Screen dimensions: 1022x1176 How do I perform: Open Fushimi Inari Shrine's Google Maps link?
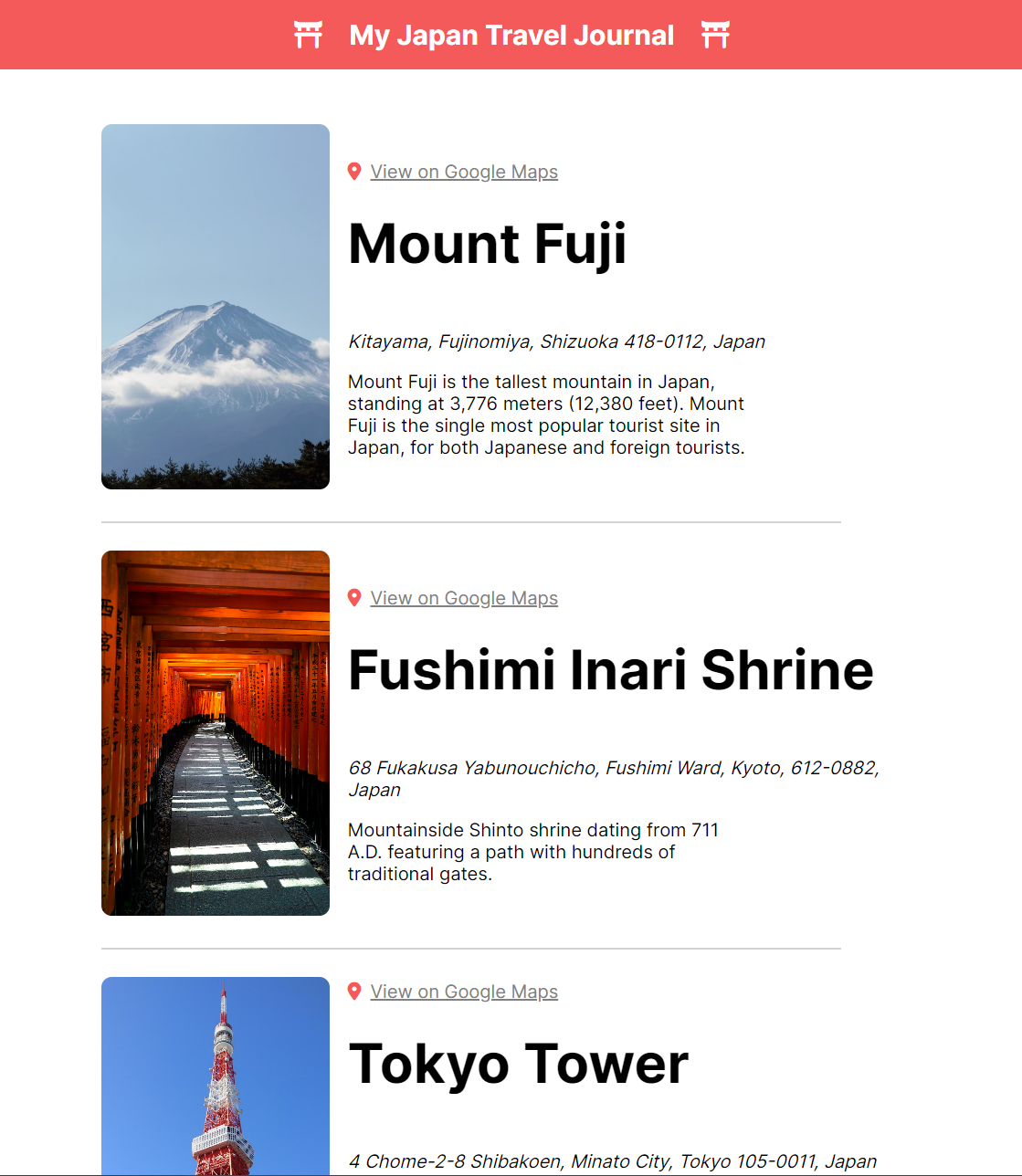463,598
